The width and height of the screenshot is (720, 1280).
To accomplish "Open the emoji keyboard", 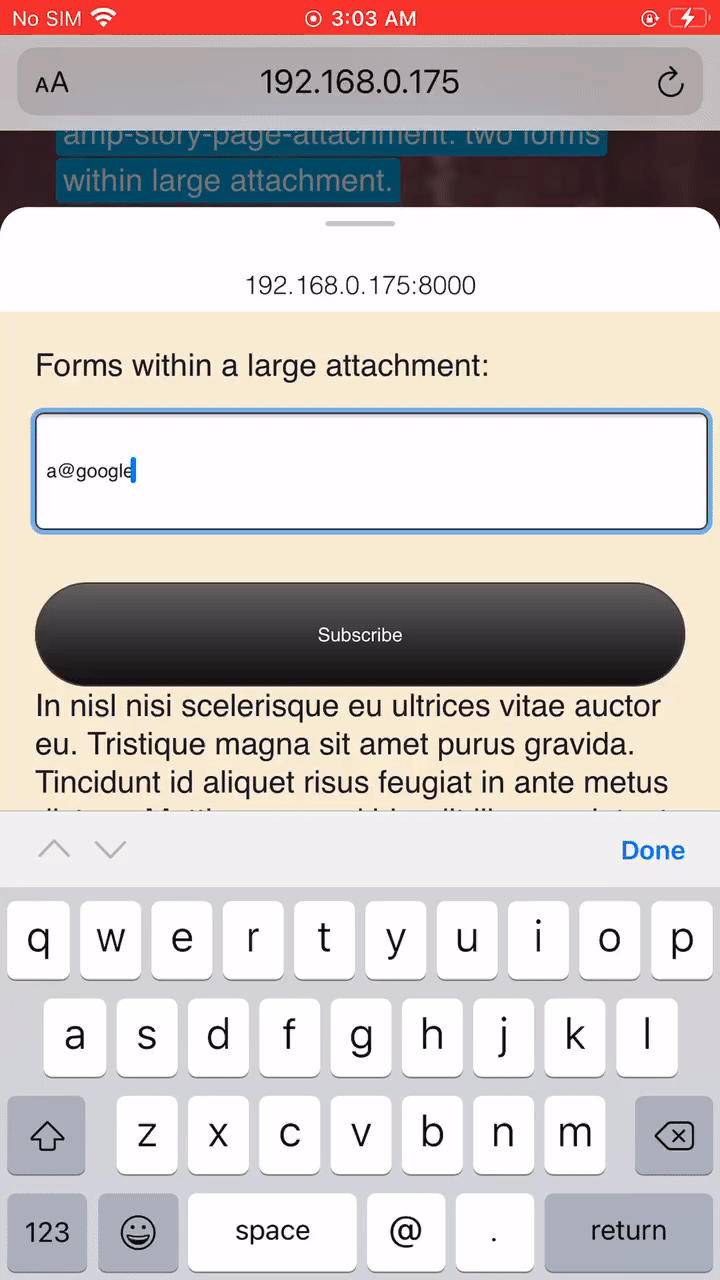I will point(138,1231).
